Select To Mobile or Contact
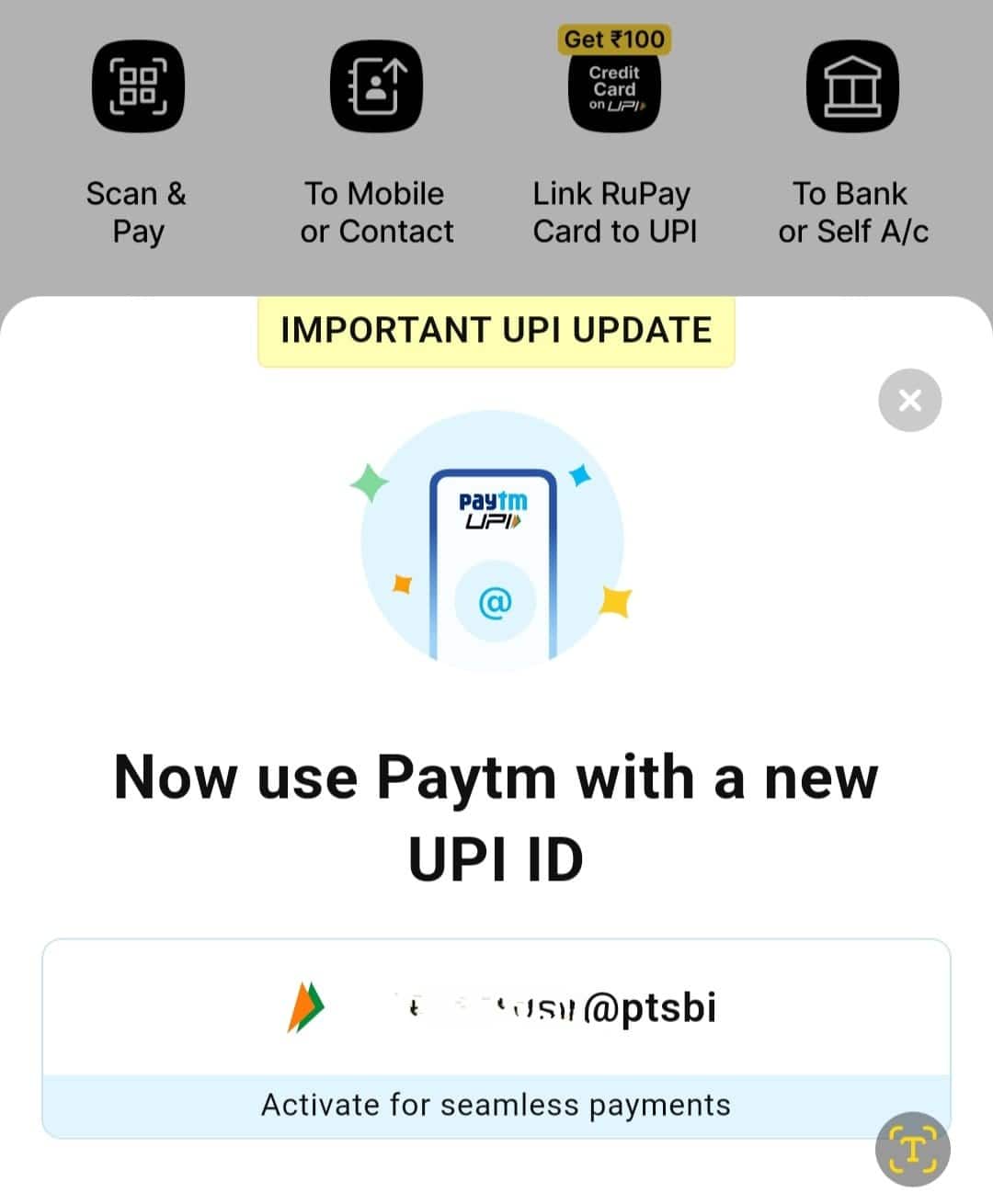The image size is (993, 1204). [376, 87]
